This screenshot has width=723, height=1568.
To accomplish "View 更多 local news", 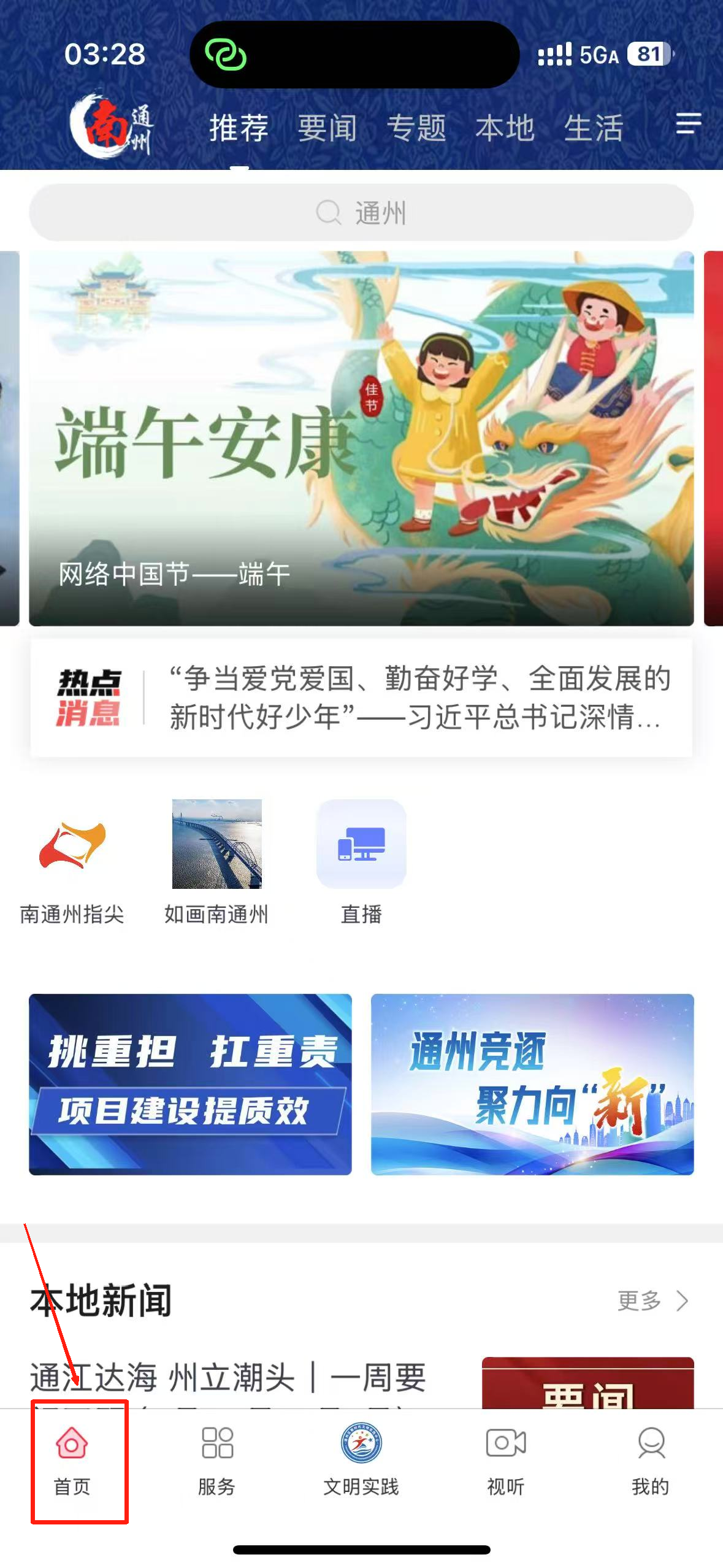I will pyautogui.click(x=652, y=1300).
